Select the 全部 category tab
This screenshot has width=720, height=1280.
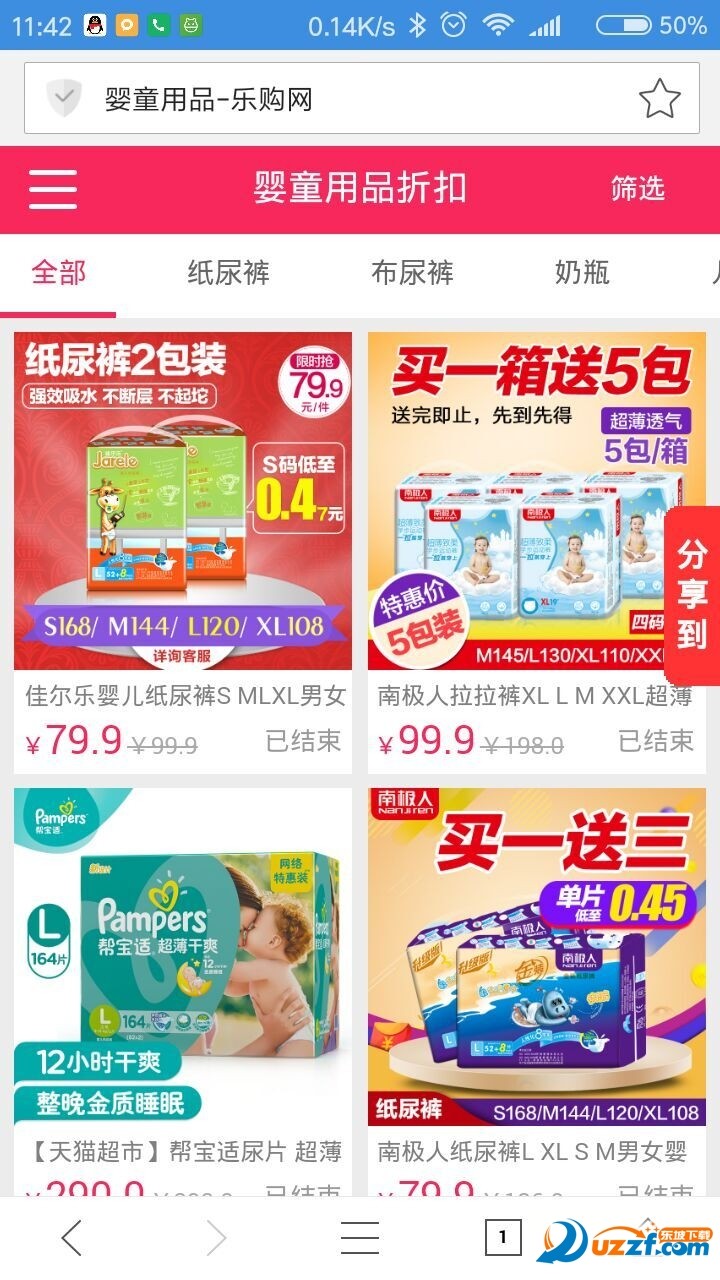59,272
